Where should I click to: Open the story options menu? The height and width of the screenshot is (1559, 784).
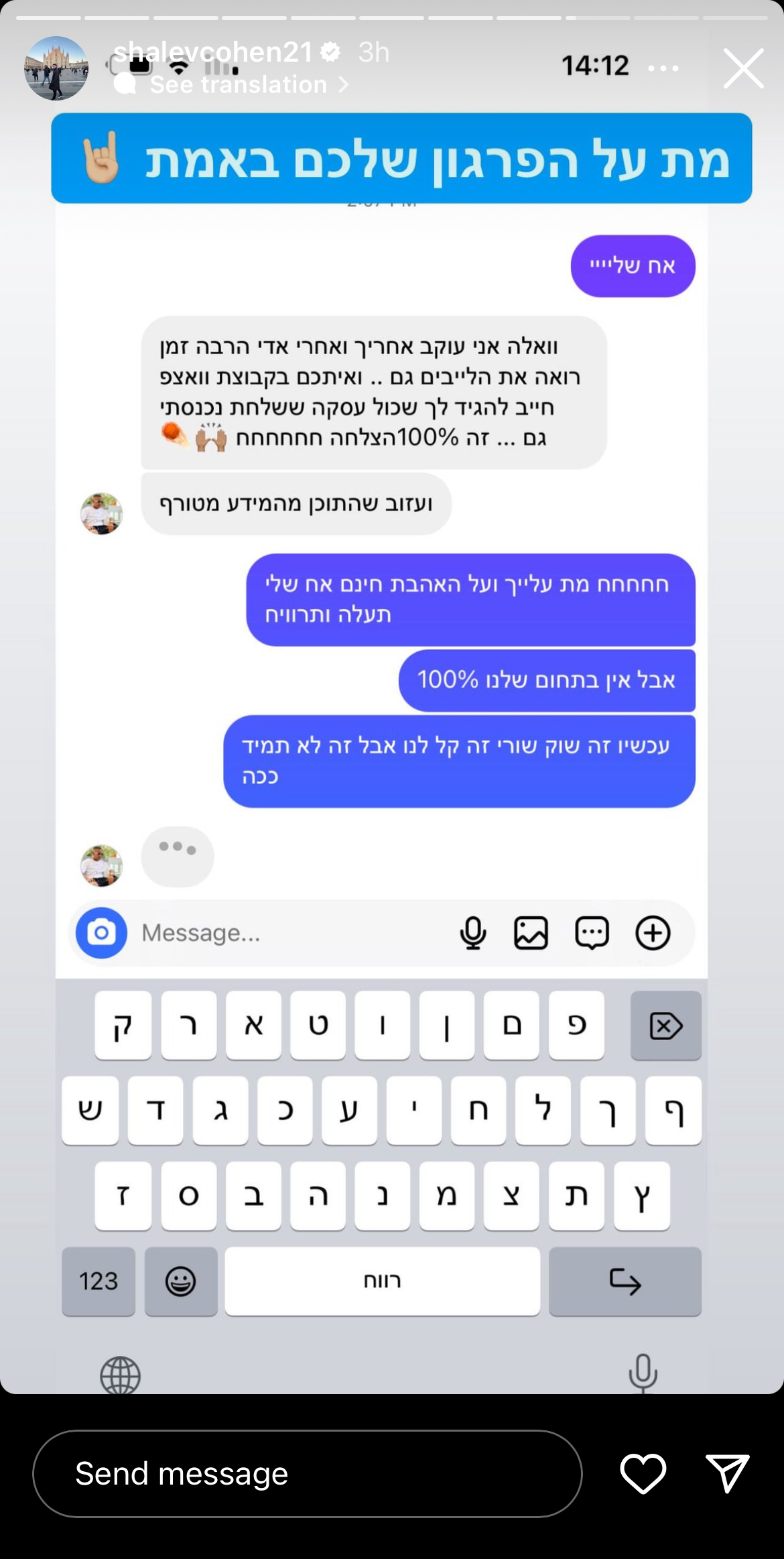tap(663, 68)
